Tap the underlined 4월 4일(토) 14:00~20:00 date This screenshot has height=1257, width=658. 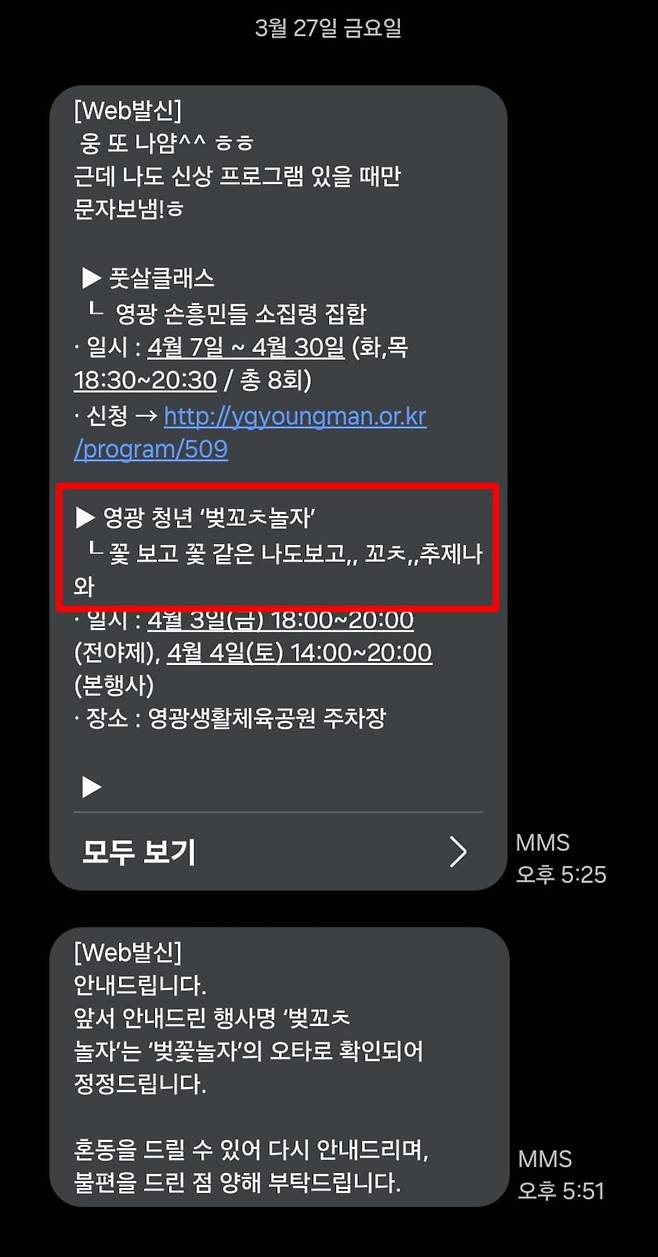tap(299, 654)
